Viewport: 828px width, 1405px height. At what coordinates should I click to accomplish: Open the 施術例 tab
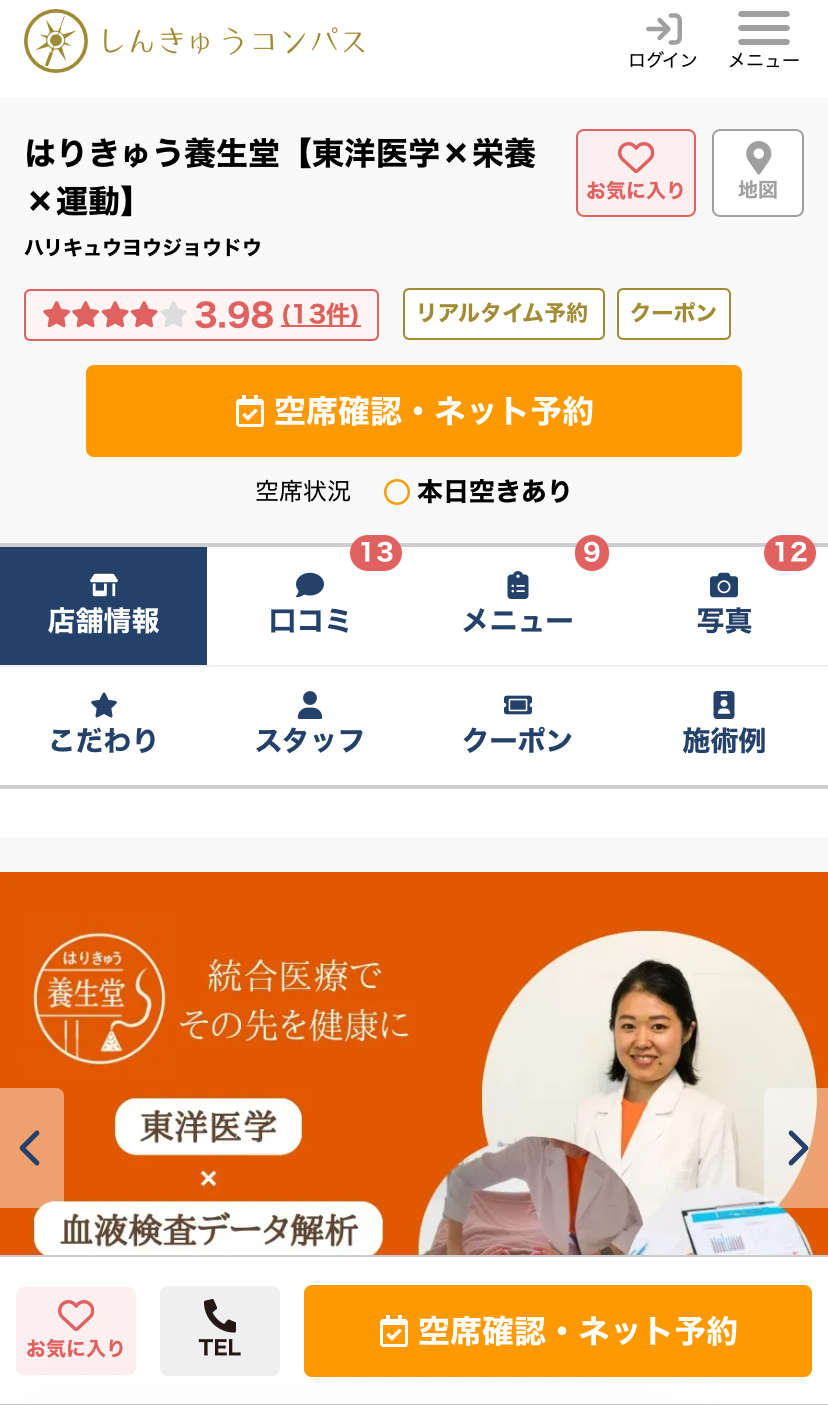click(x=724, y=726)
